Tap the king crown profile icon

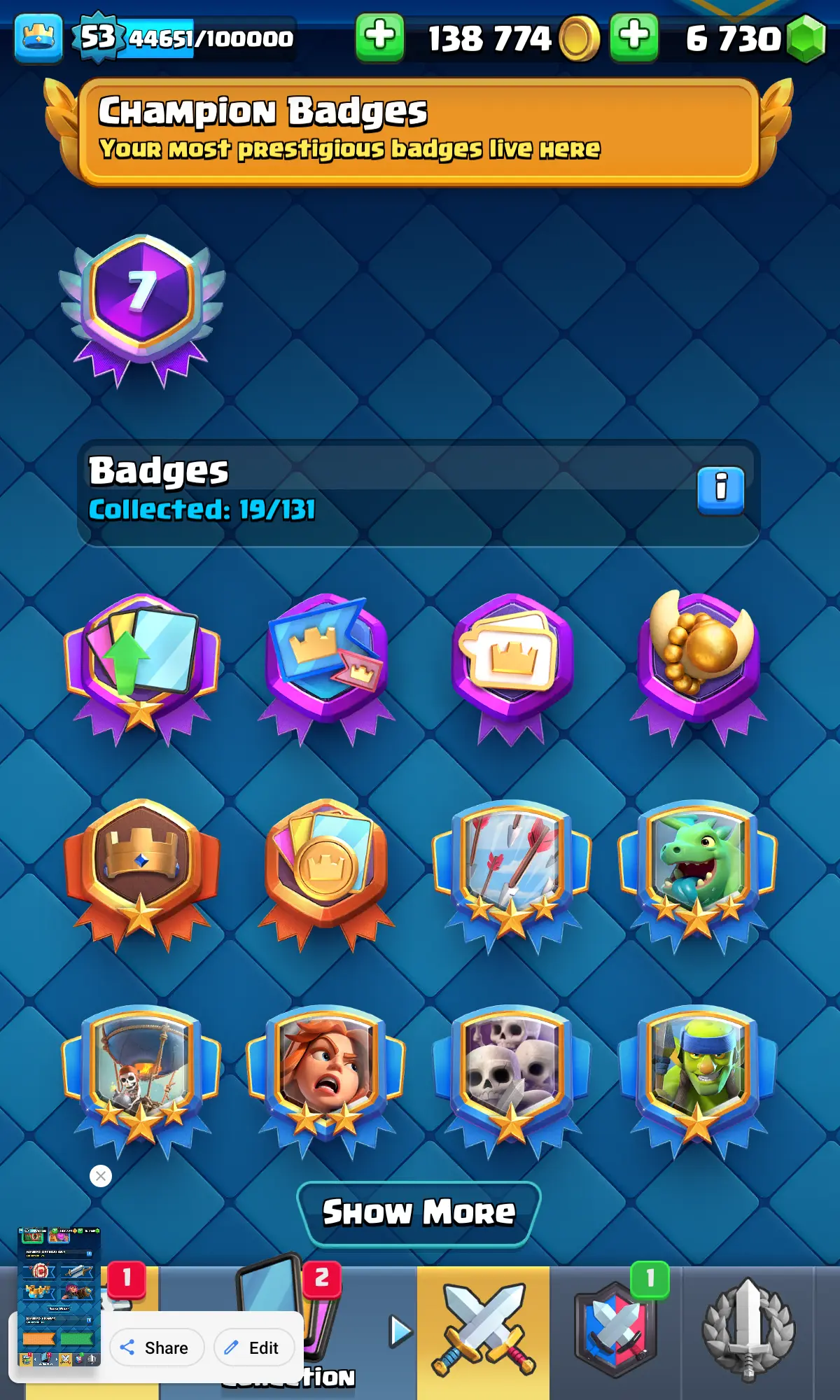(x=38, y=37)
